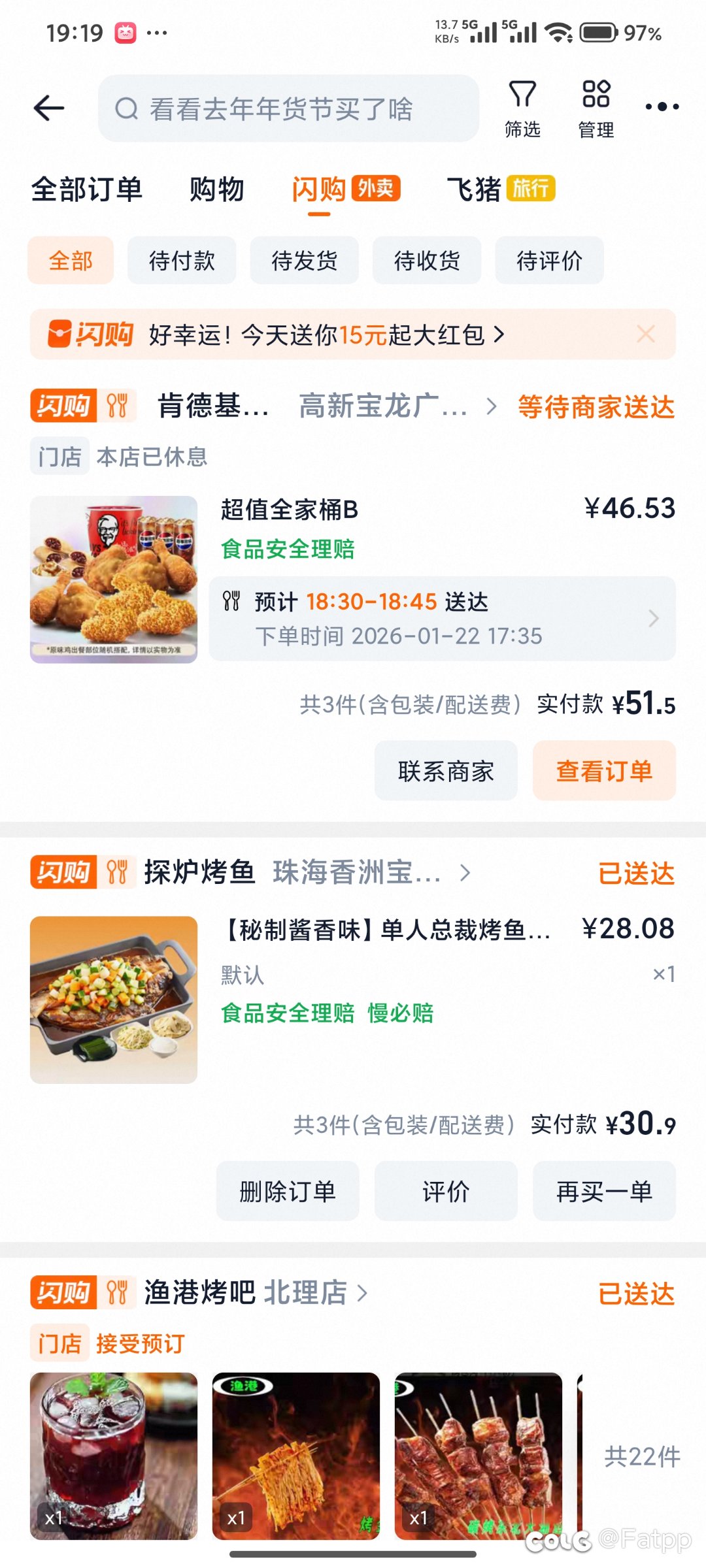The image size is (706, 1568).
Task: Open 探炉烤鱼 store via its chevron
Action: [x=465, y=872]
